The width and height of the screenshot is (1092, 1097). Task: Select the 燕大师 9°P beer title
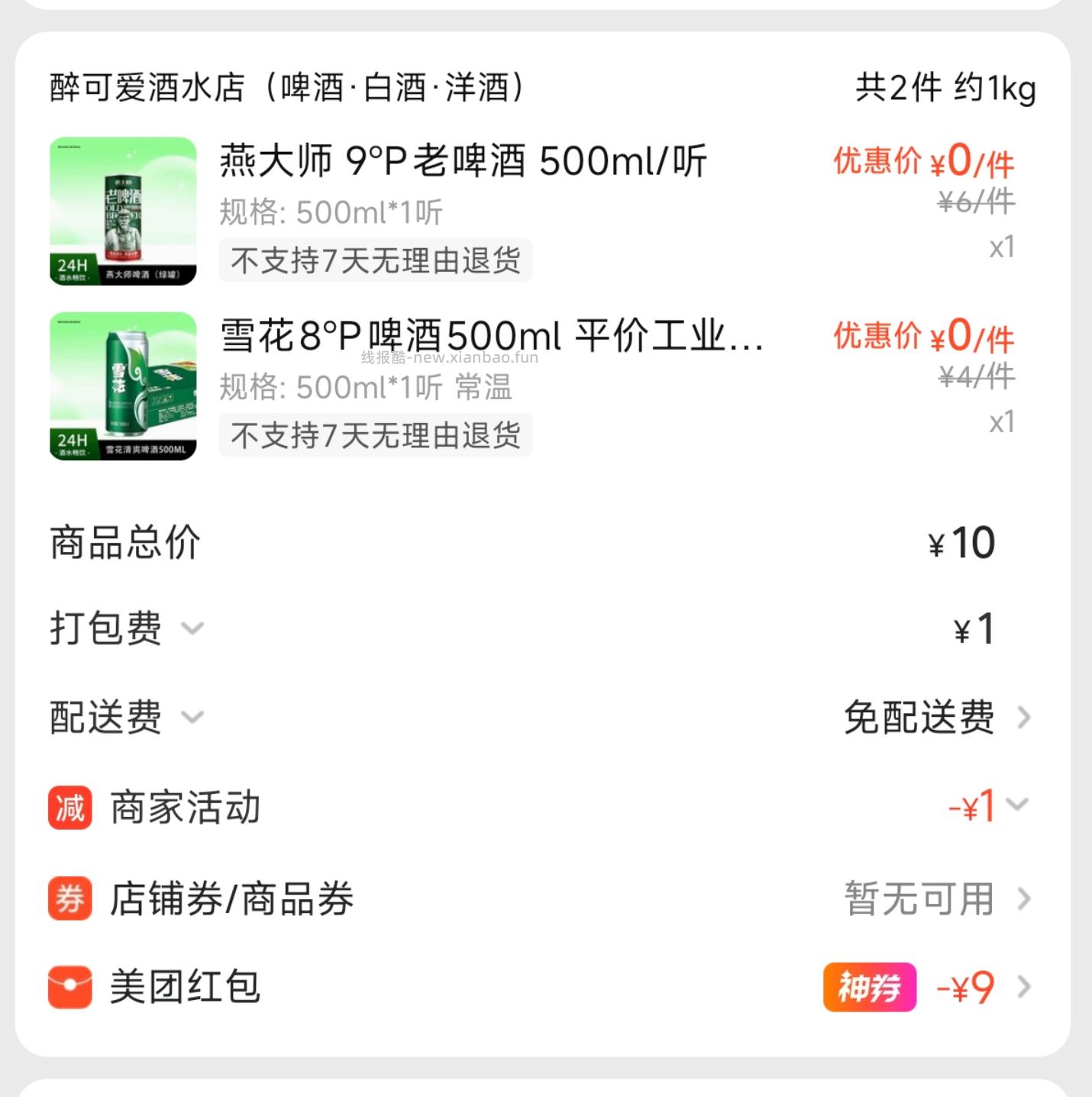[x=462, y=161]
